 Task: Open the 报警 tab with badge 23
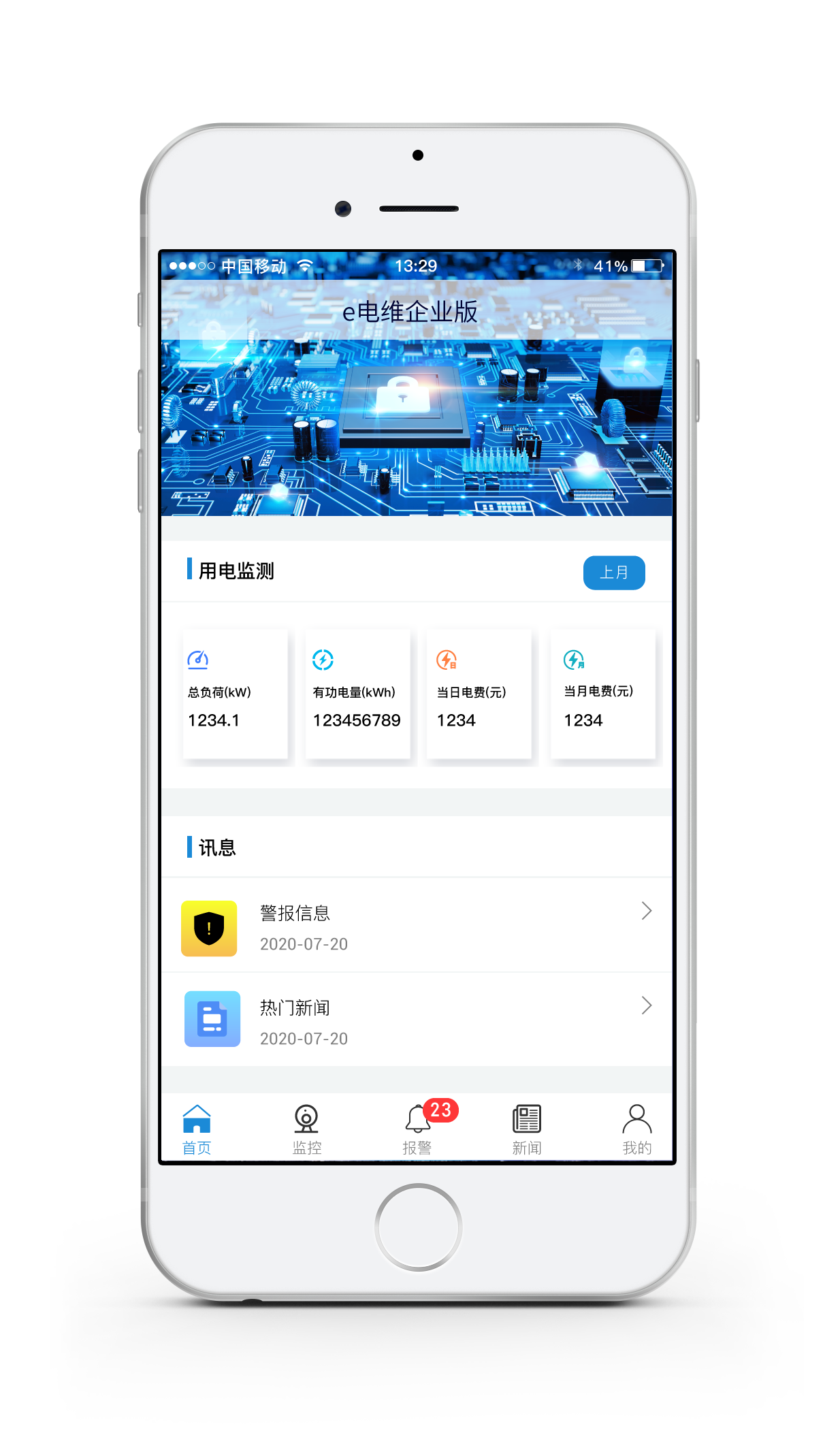click(417, 1130)
